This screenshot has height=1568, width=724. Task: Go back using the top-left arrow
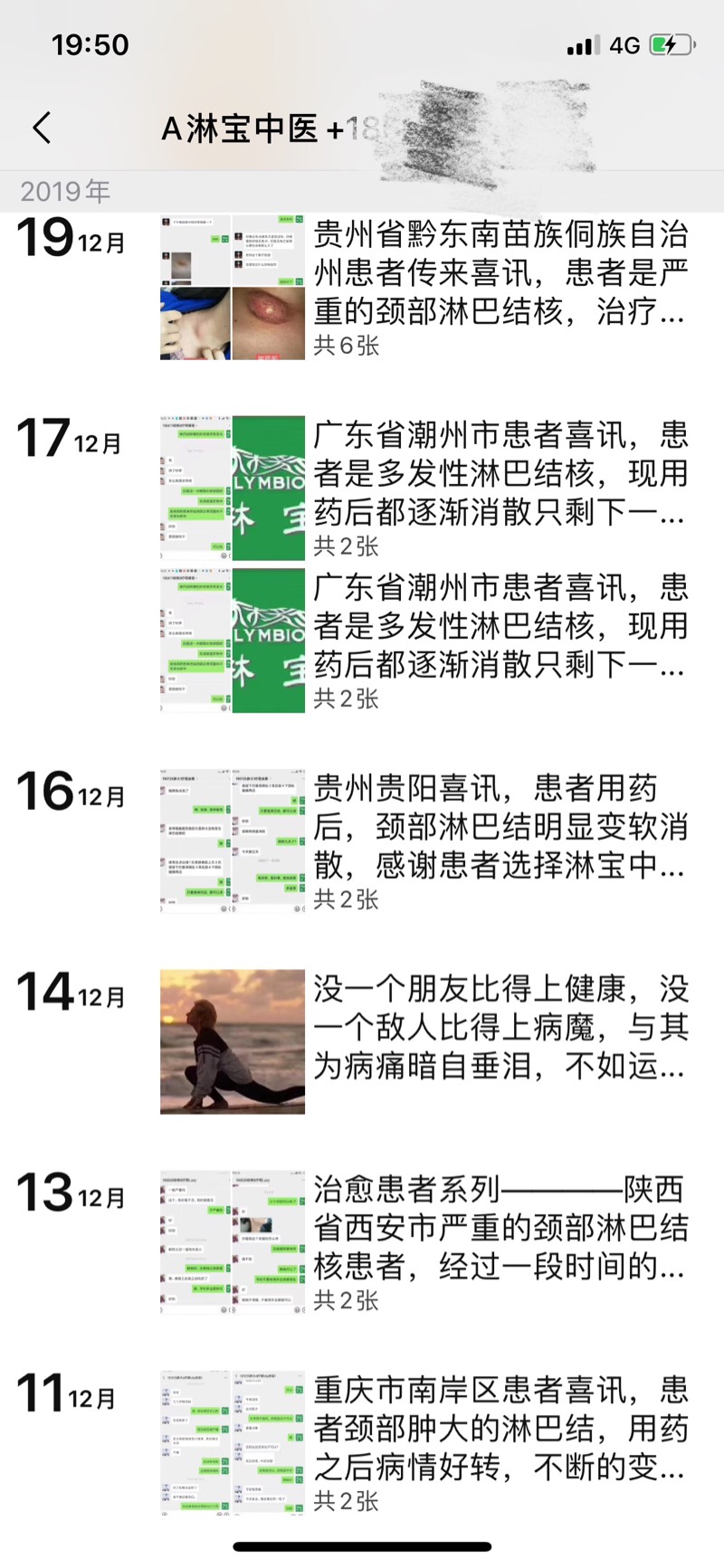(43, 128)
